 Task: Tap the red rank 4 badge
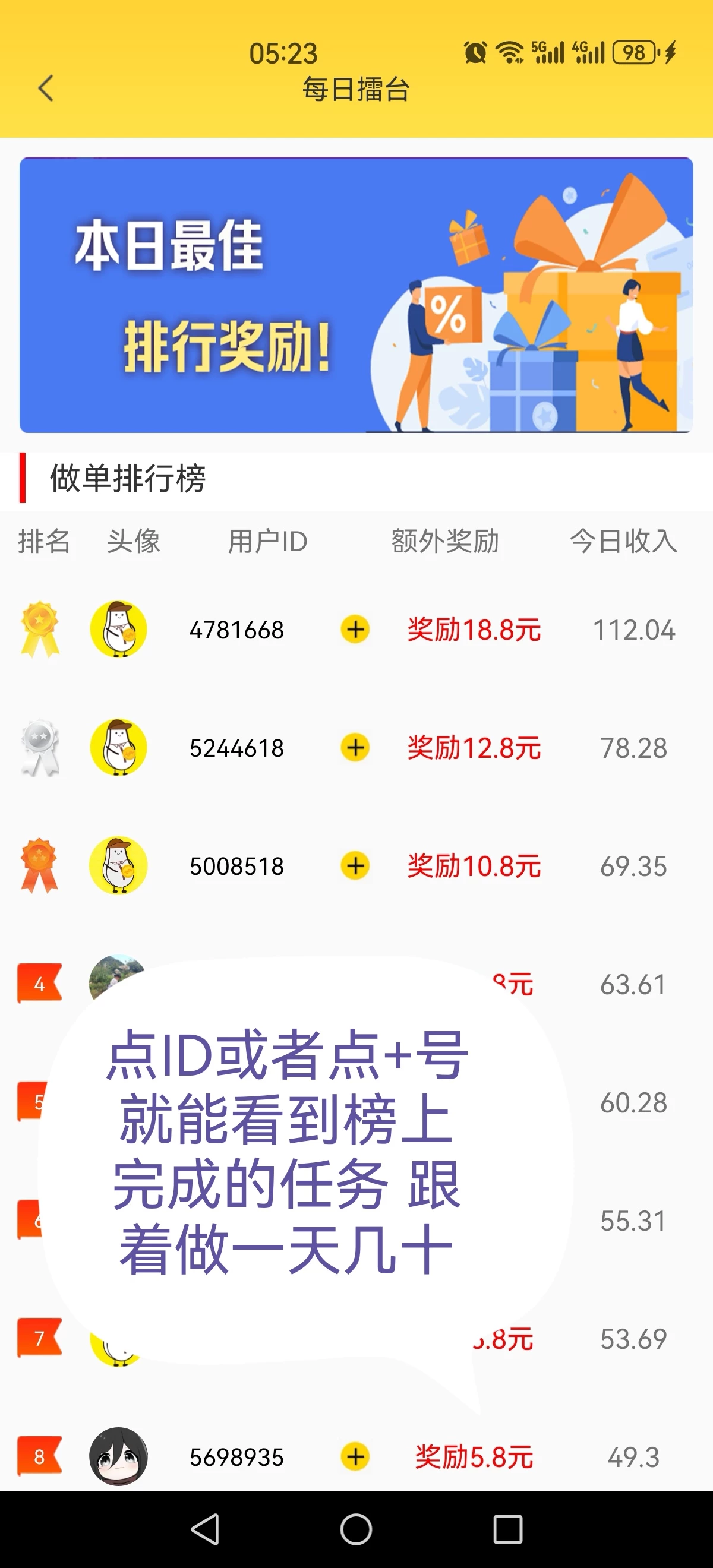pyautogui.click(x=39, y=982)
